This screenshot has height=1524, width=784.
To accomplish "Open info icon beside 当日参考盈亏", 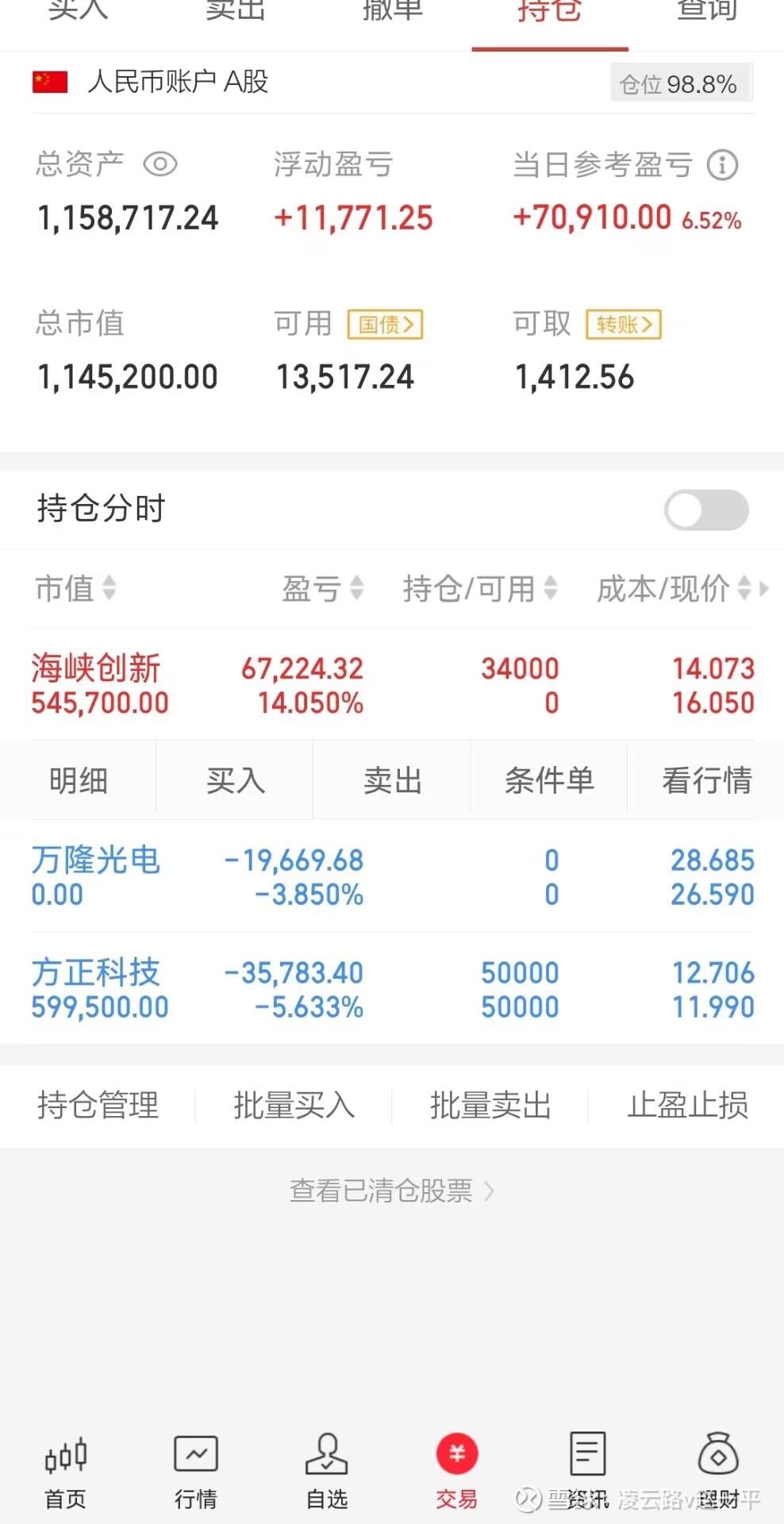I will coord(722,165).
